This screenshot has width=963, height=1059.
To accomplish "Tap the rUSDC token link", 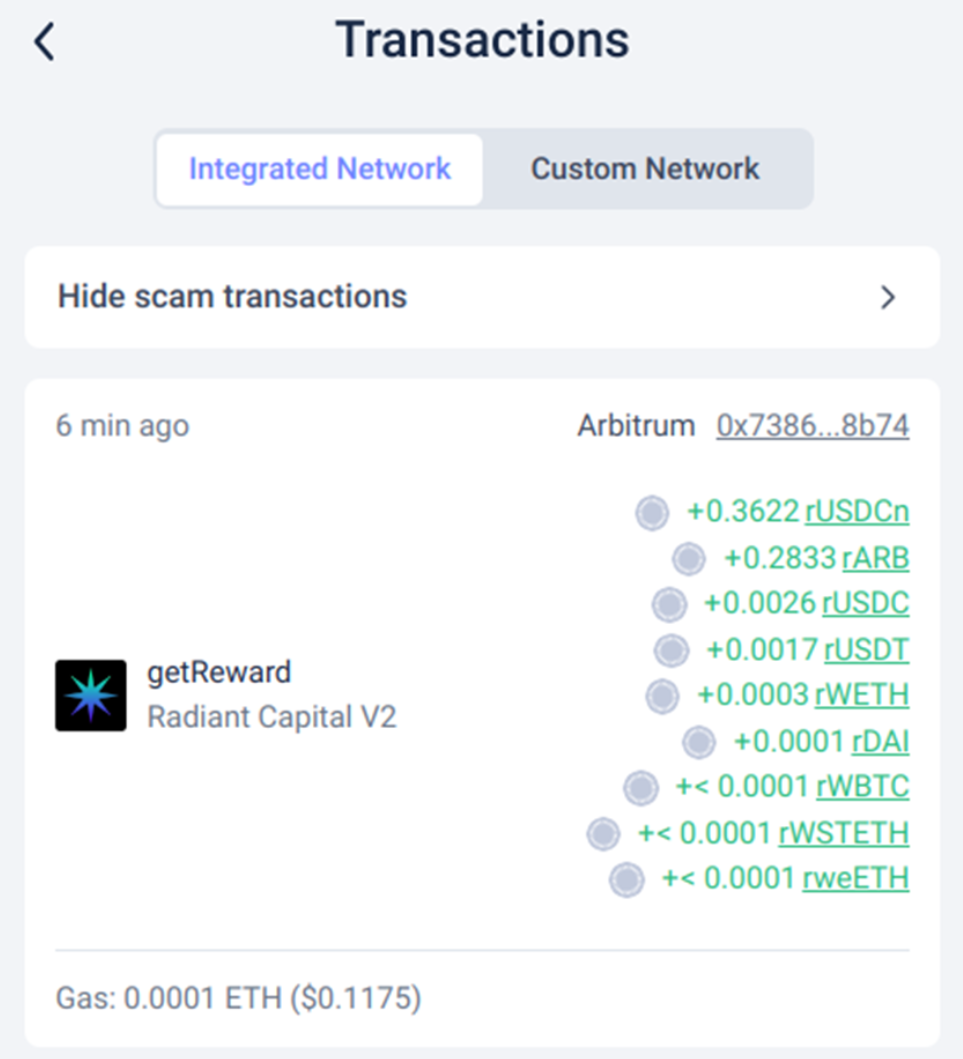I will coord(865,604).
